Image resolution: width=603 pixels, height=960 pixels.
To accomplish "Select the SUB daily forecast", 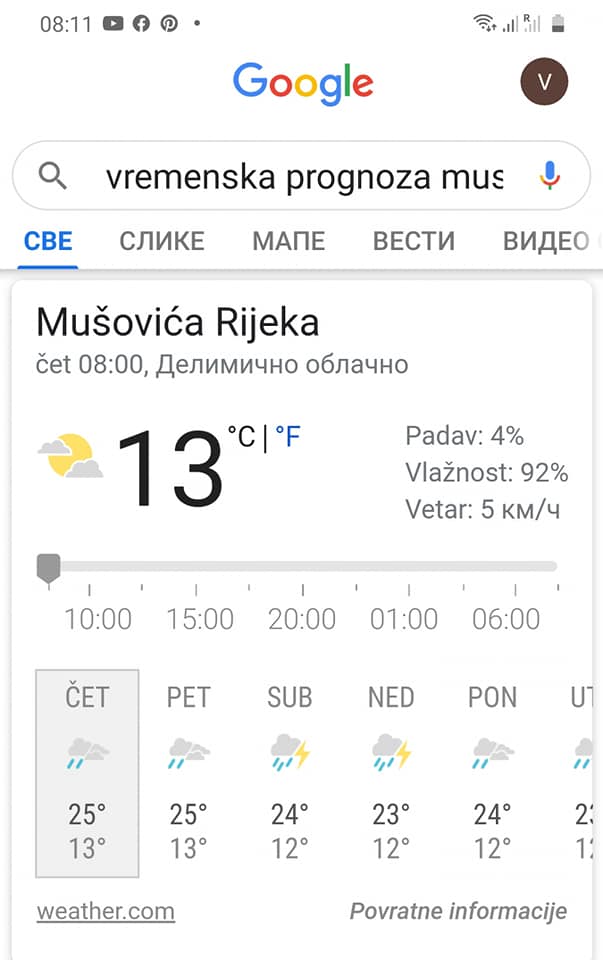I will pyautogui.click(x=290, y=773).
